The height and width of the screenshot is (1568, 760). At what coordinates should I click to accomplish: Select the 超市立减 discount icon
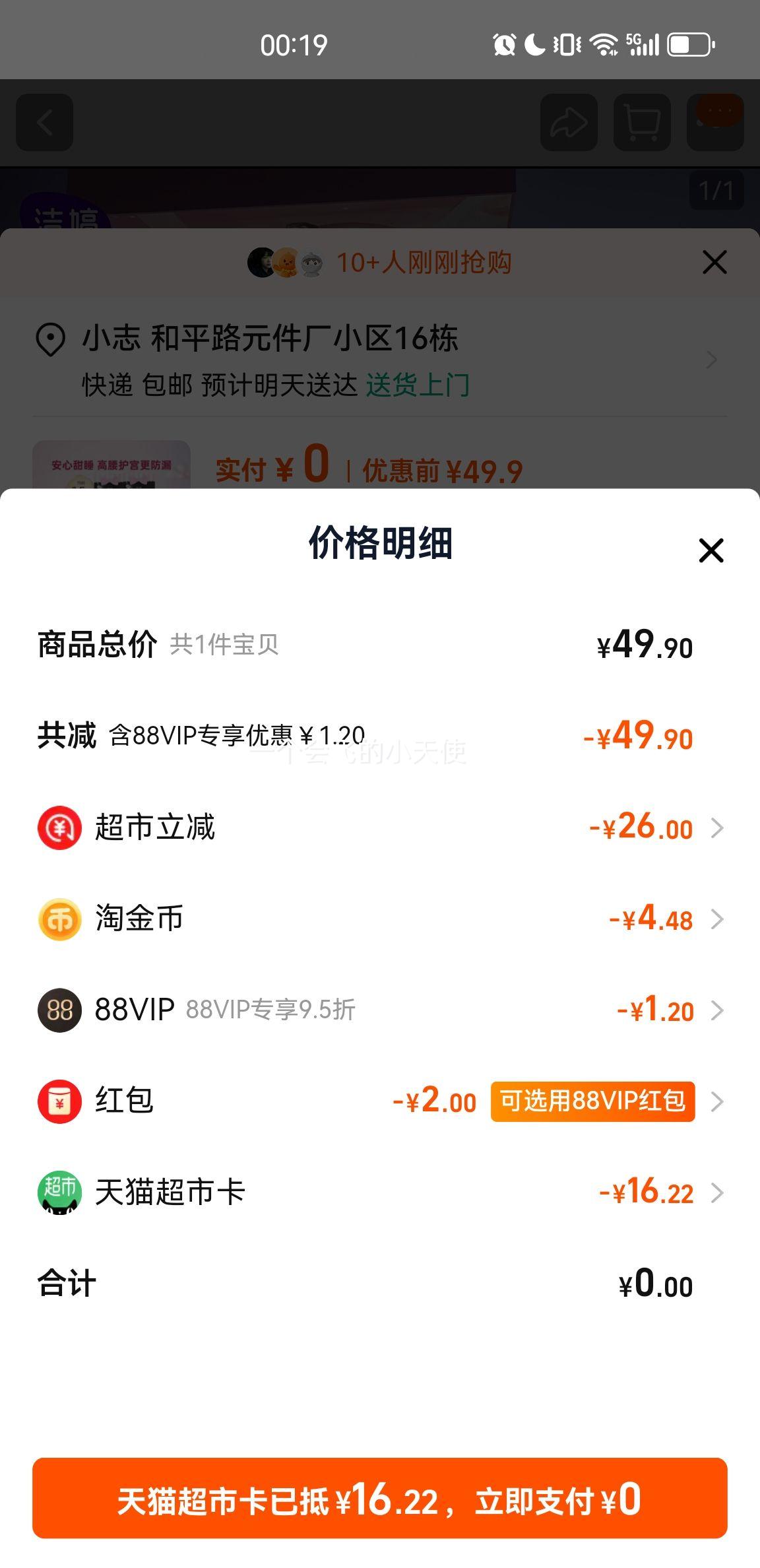[x=59, y=828]
